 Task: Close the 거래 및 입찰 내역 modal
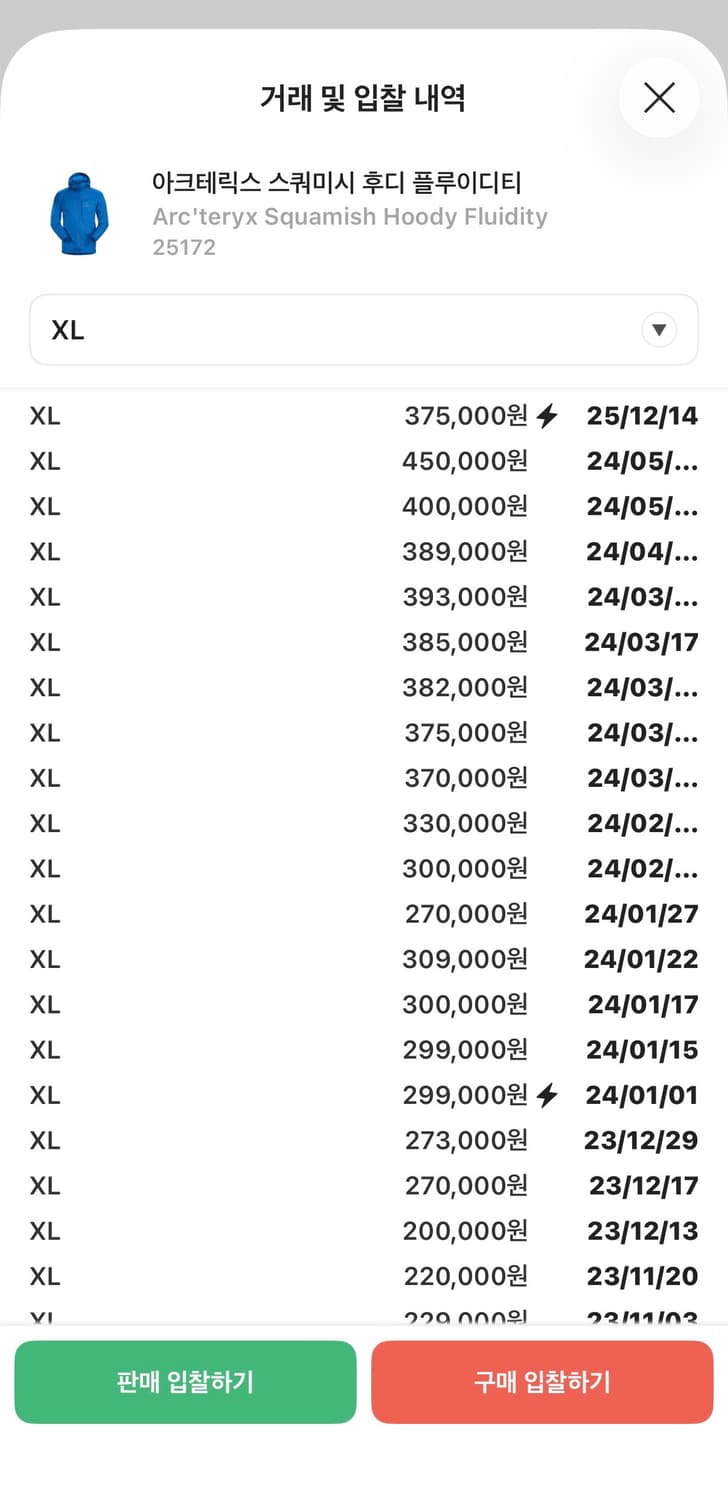658,98
